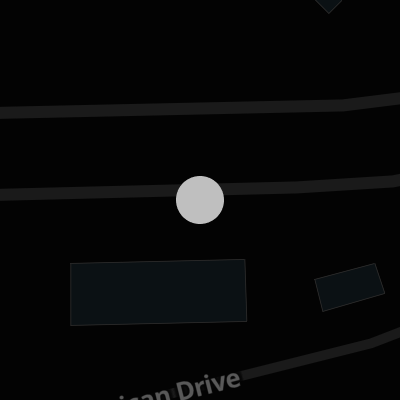Image resolution: width=400 pixels, height=400 pixels.
Task: Tap the gray circular location marker
Action: click(200, 200)
